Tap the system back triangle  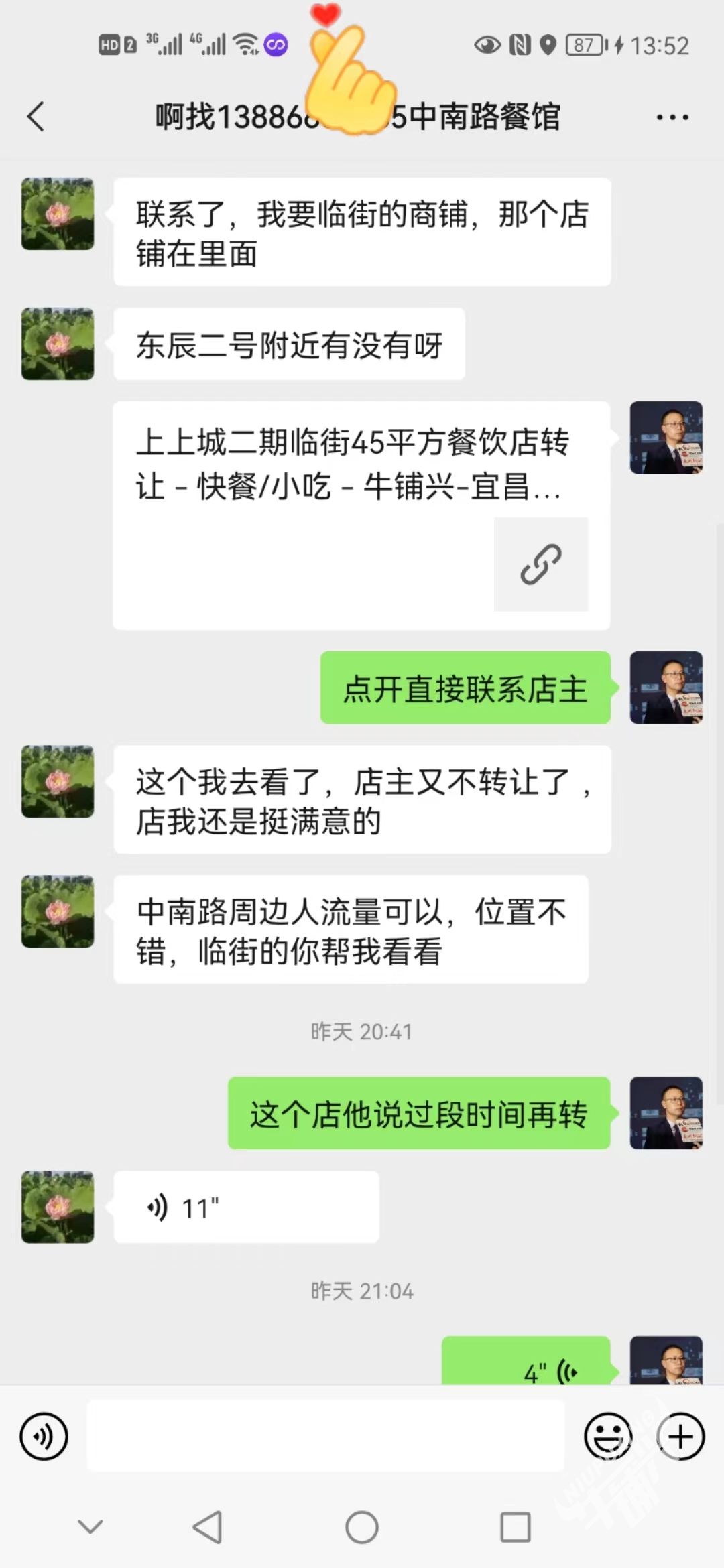[207, 1528]
